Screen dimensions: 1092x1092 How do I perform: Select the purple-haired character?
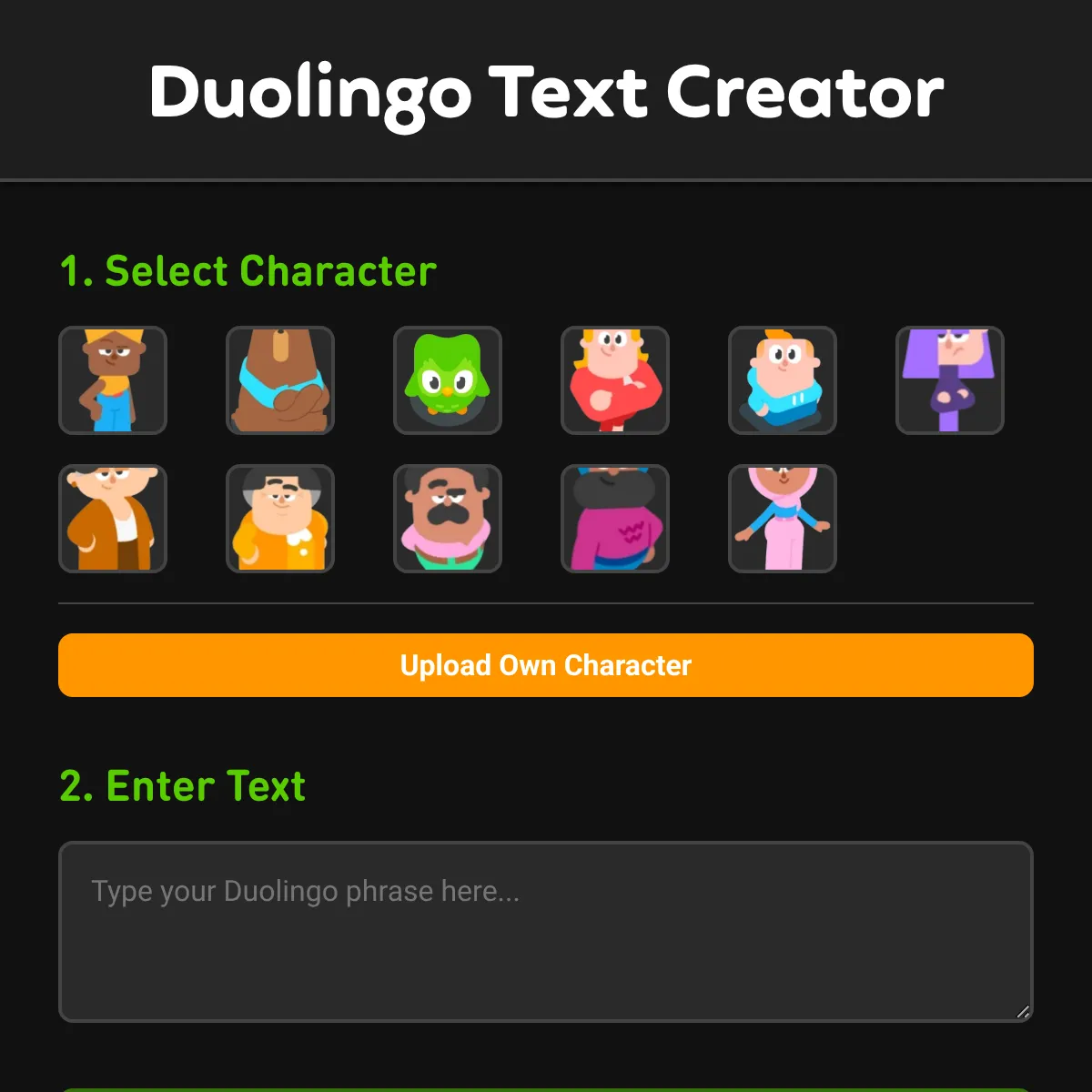950,380
